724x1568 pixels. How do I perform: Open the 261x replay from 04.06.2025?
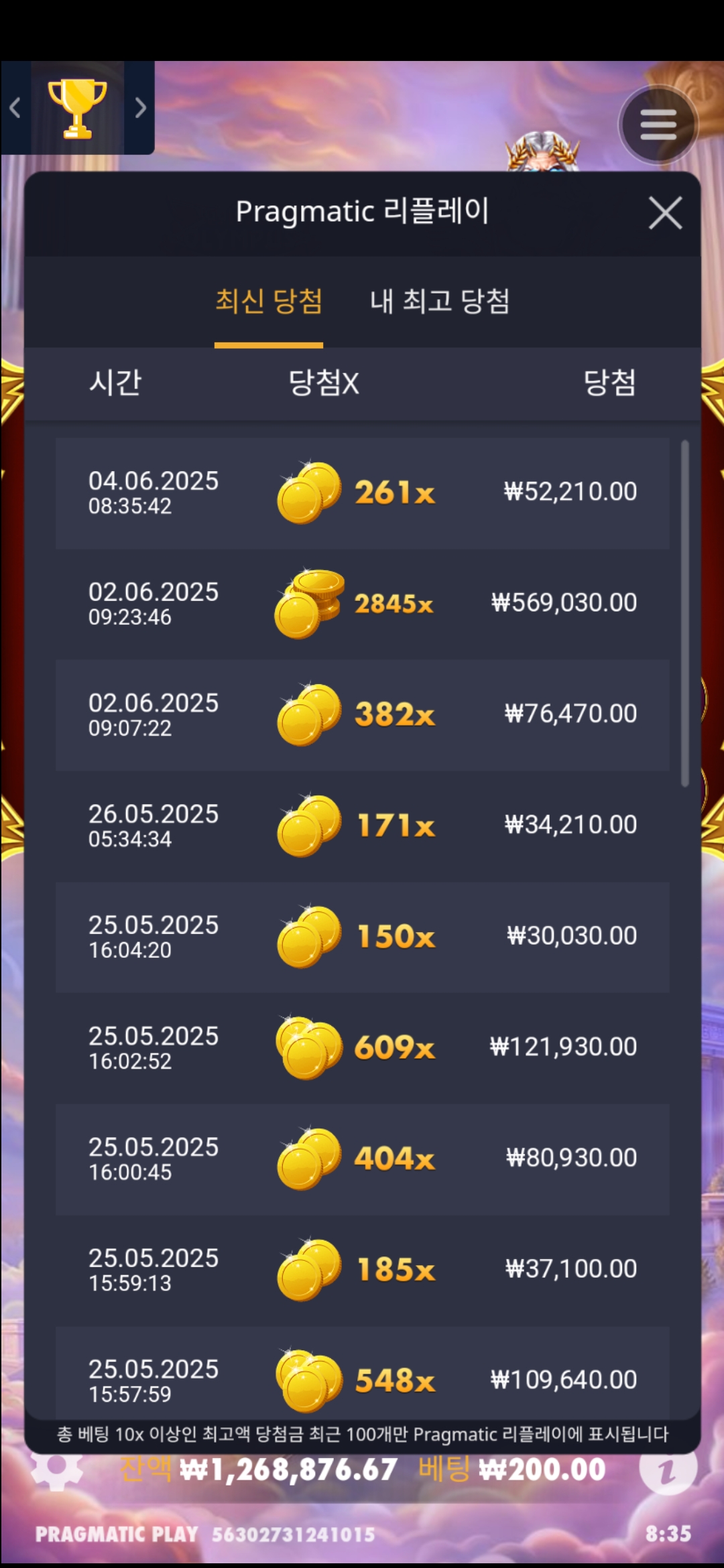click(362, 493)
